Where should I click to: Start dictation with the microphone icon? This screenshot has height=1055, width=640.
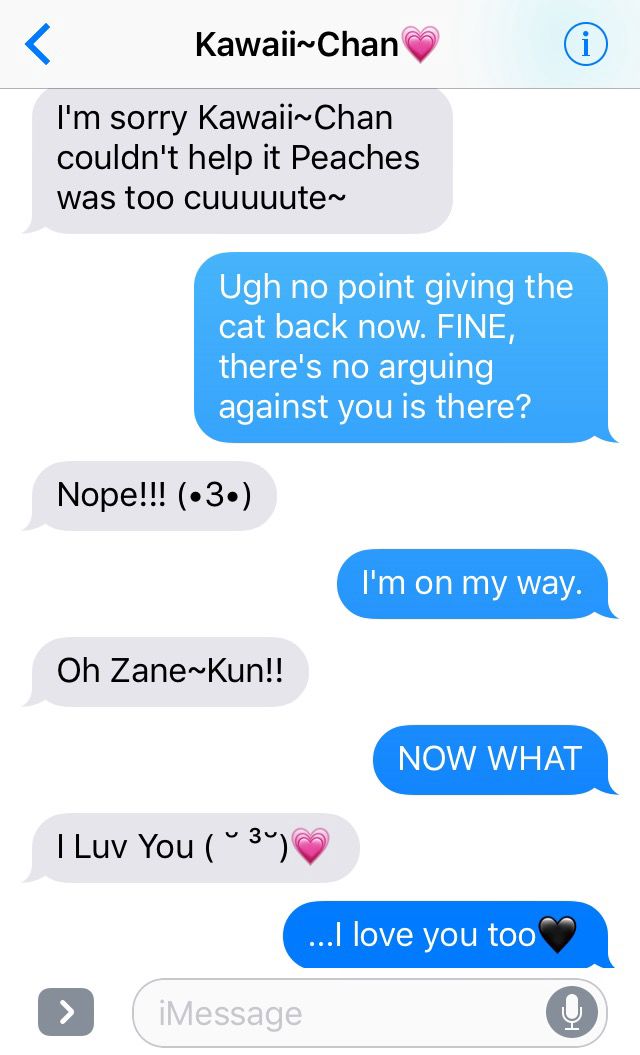coord(571,1013)
